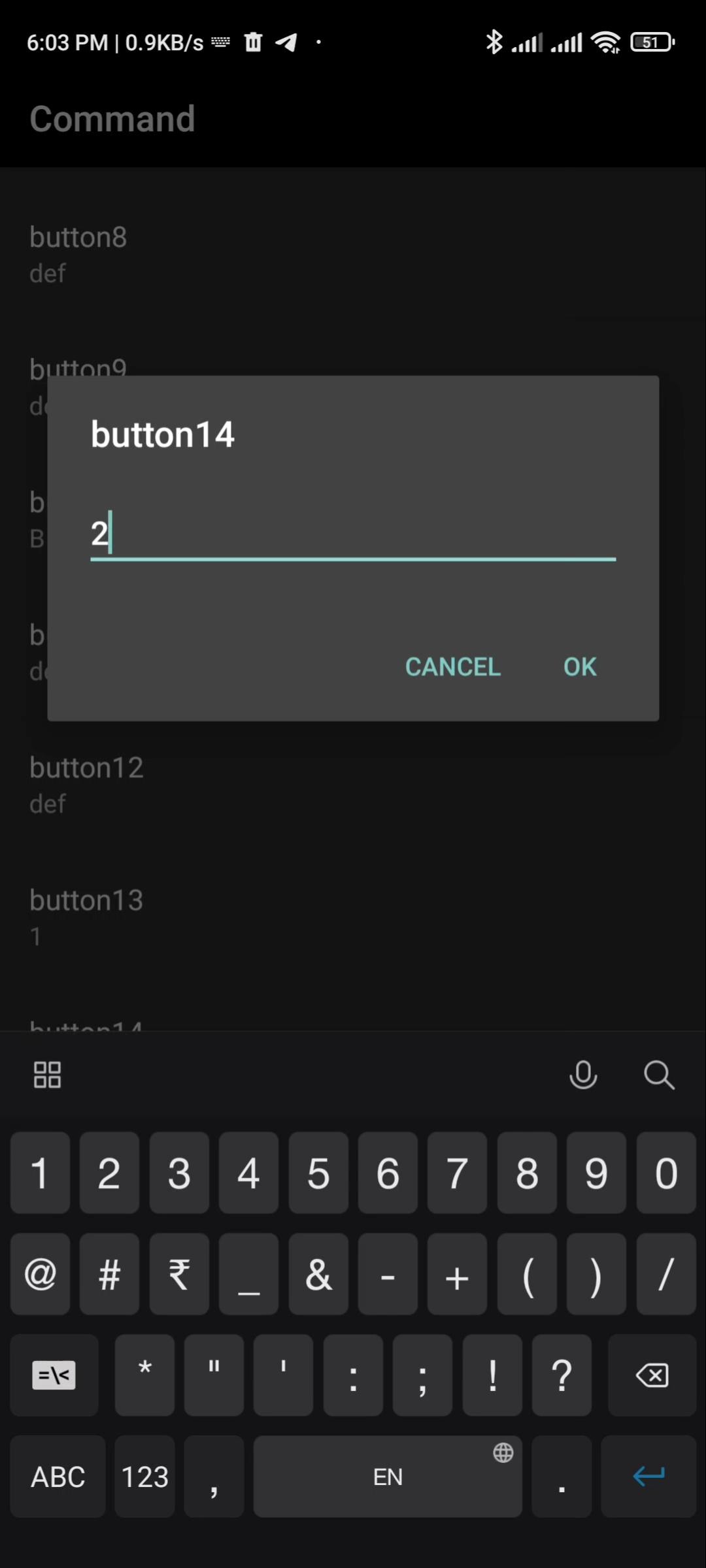Tap the rupee symbol key
Viewport: 706px width, 1568px height.
tap(178, 1274)
